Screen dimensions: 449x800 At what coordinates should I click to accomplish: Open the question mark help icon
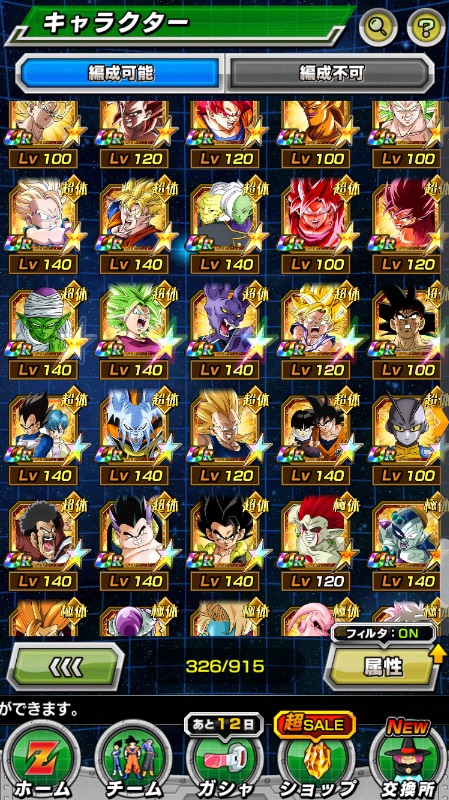(x=426, y=26)
